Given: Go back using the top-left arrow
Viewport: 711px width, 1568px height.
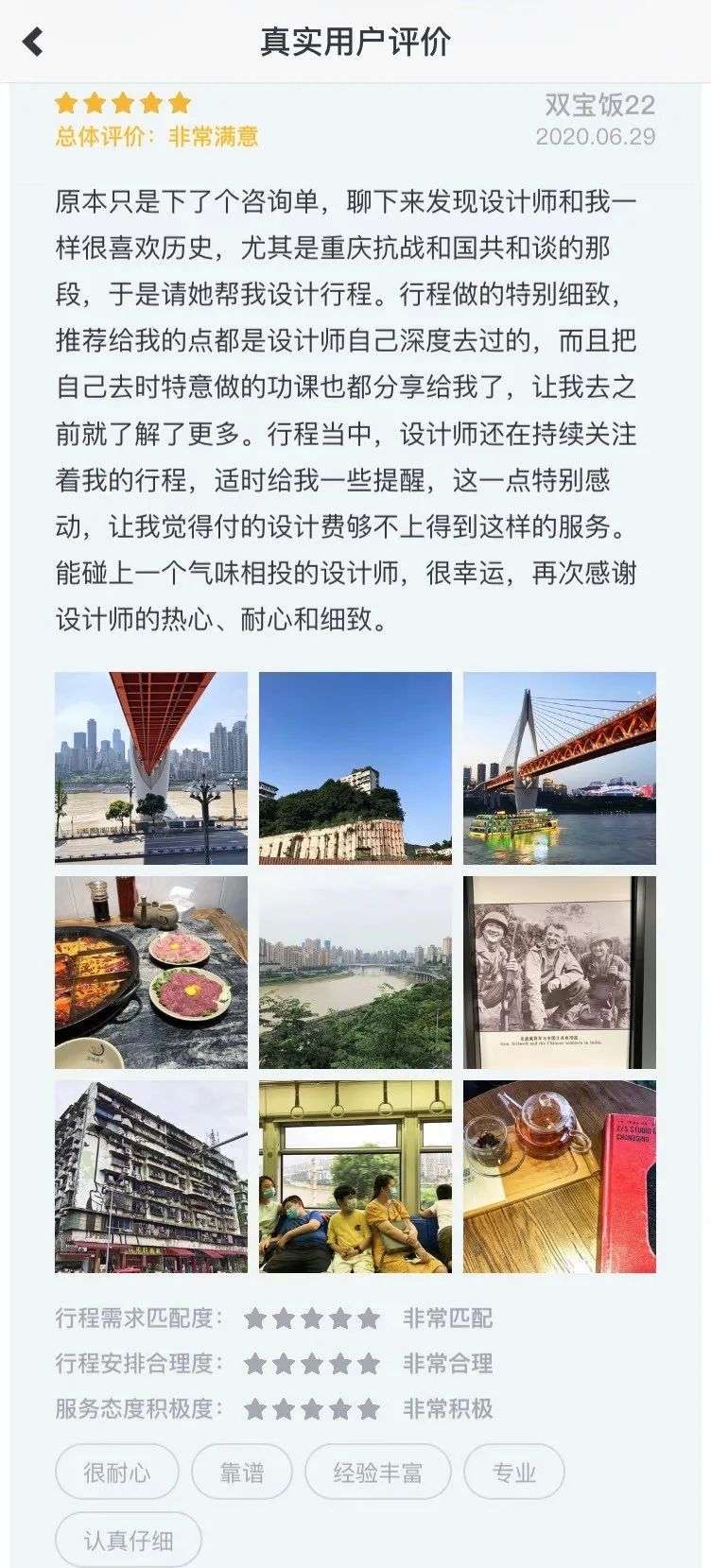Looking at the screenshot, I should pyautogui.click(x=34, y=42).
